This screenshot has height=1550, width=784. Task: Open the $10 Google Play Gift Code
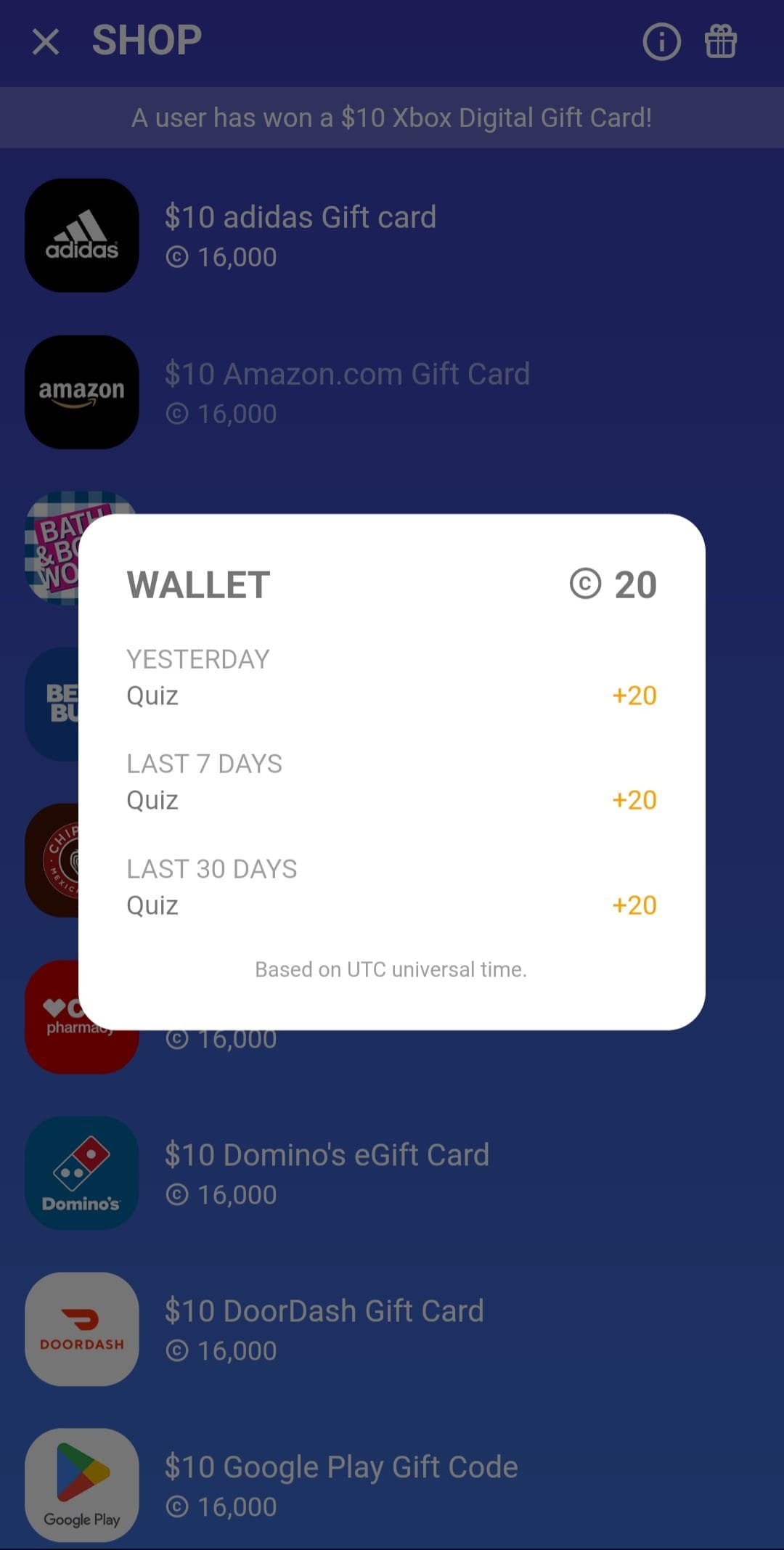(x=392, y=1485)
